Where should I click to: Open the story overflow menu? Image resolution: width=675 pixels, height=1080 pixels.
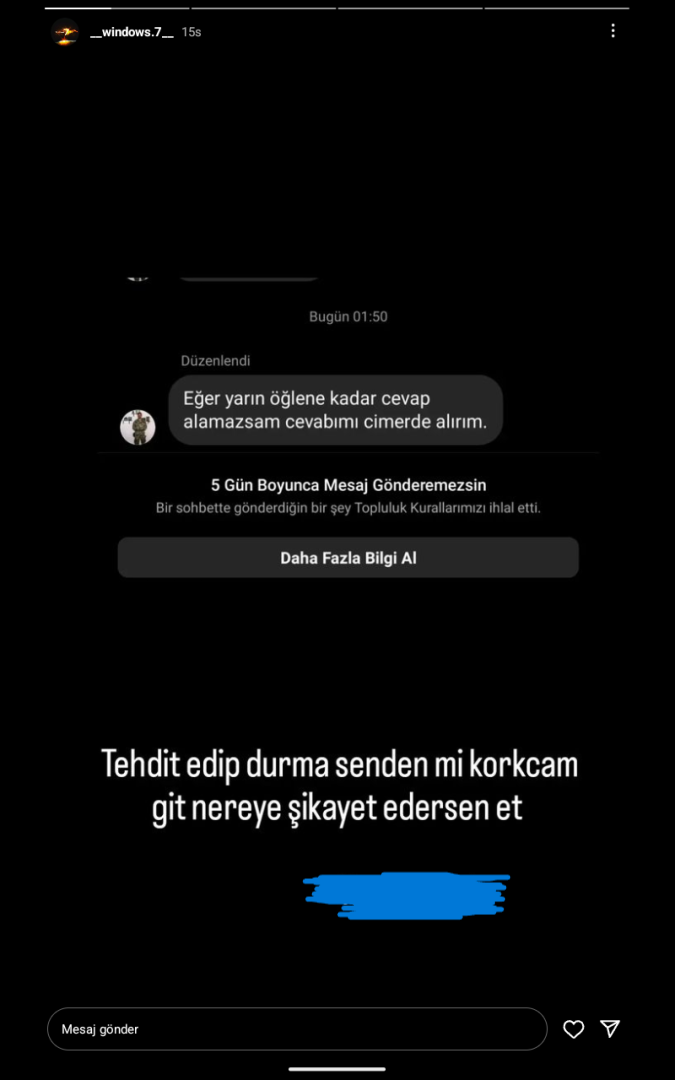coord(613,31)
